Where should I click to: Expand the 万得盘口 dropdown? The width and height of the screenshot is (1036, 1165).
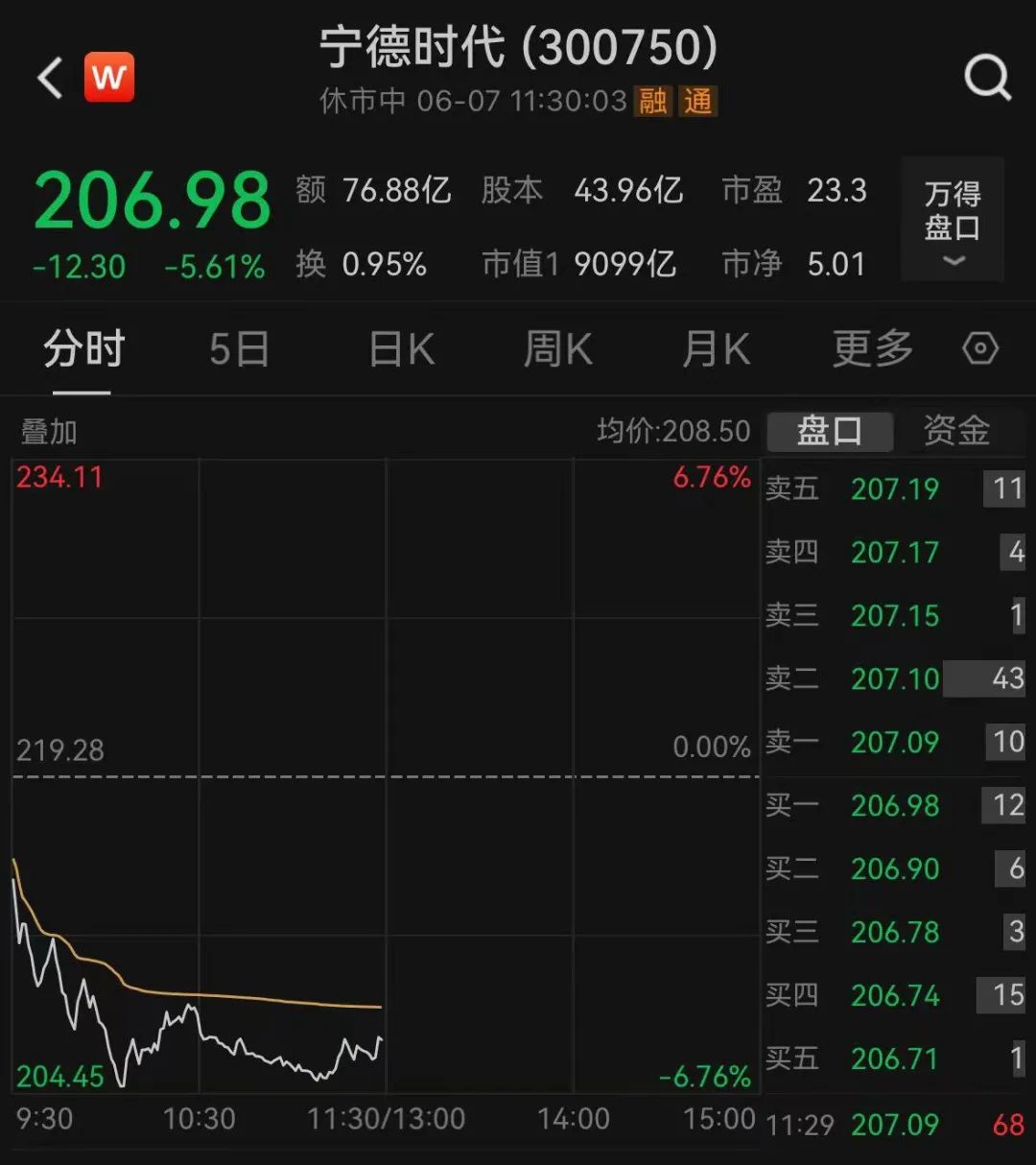[x=952, y=221]
